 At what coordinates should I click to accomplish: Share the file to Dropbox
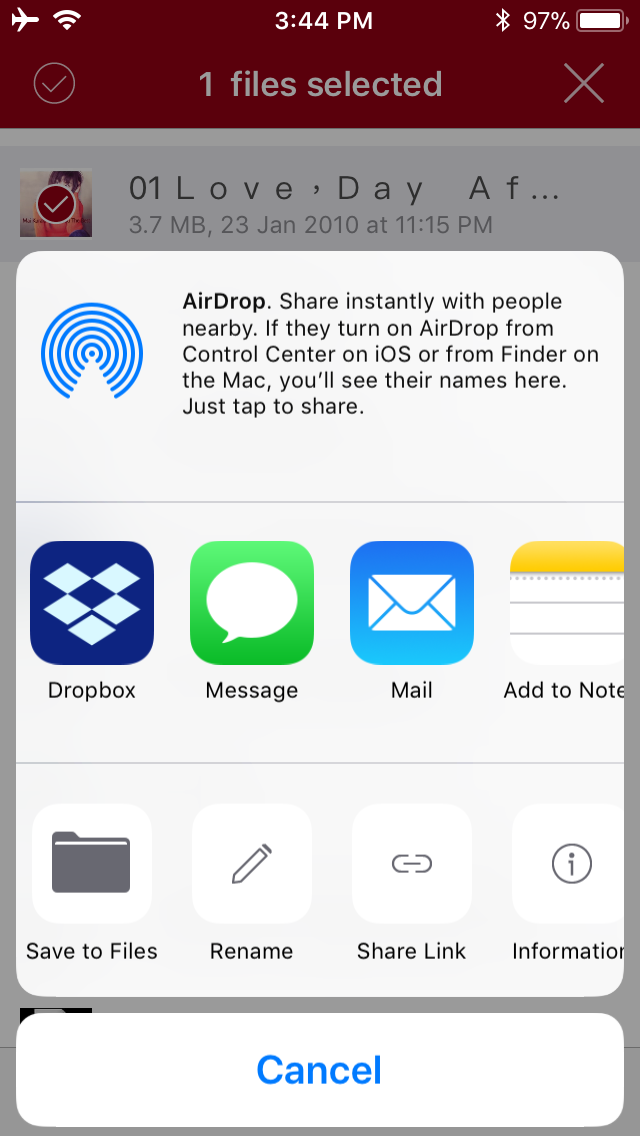coord(91,603)
